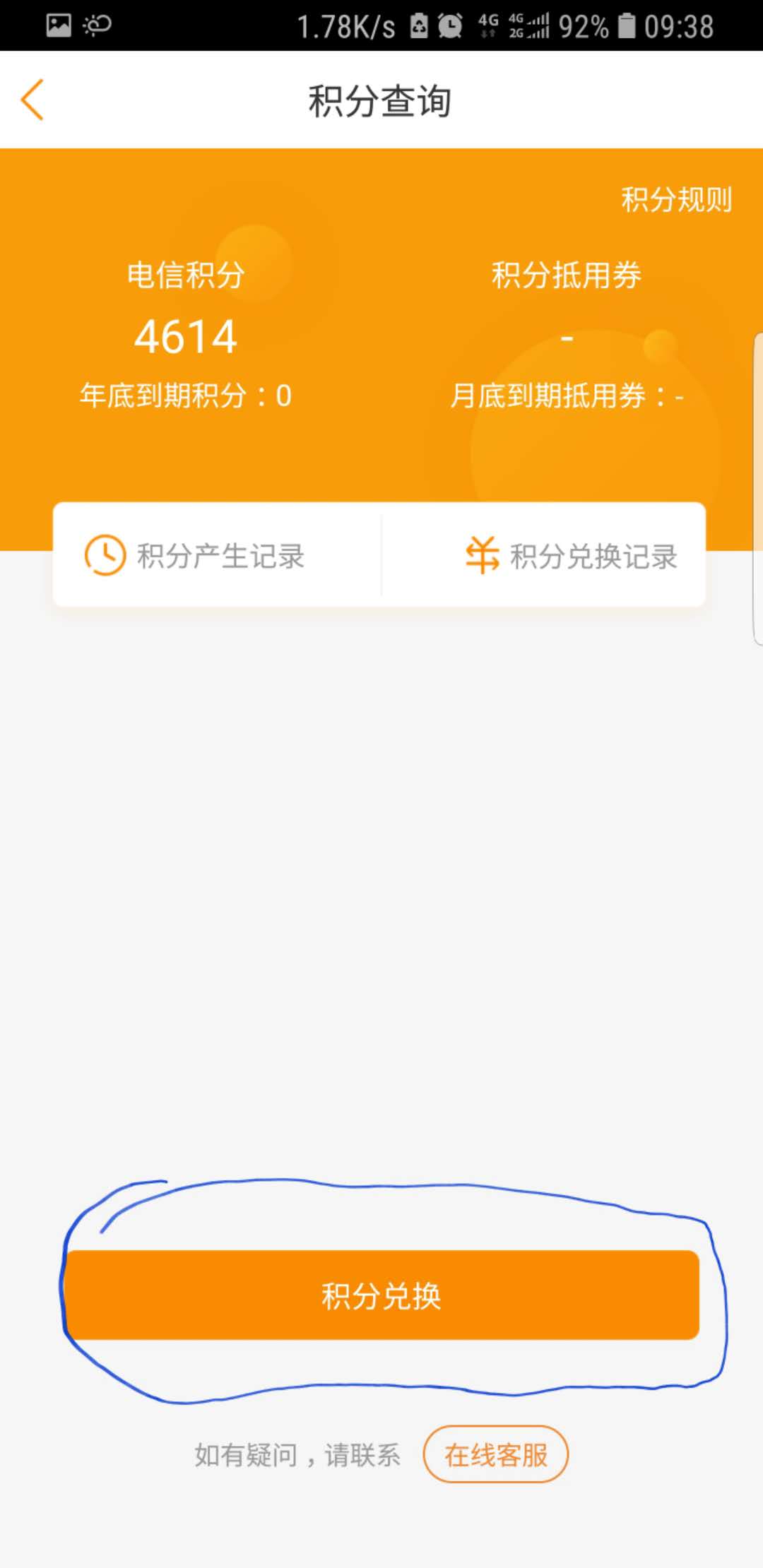Select the 积分查询 title bar text
This screenshot has height=1568, width=763.
tap(381, 100)
